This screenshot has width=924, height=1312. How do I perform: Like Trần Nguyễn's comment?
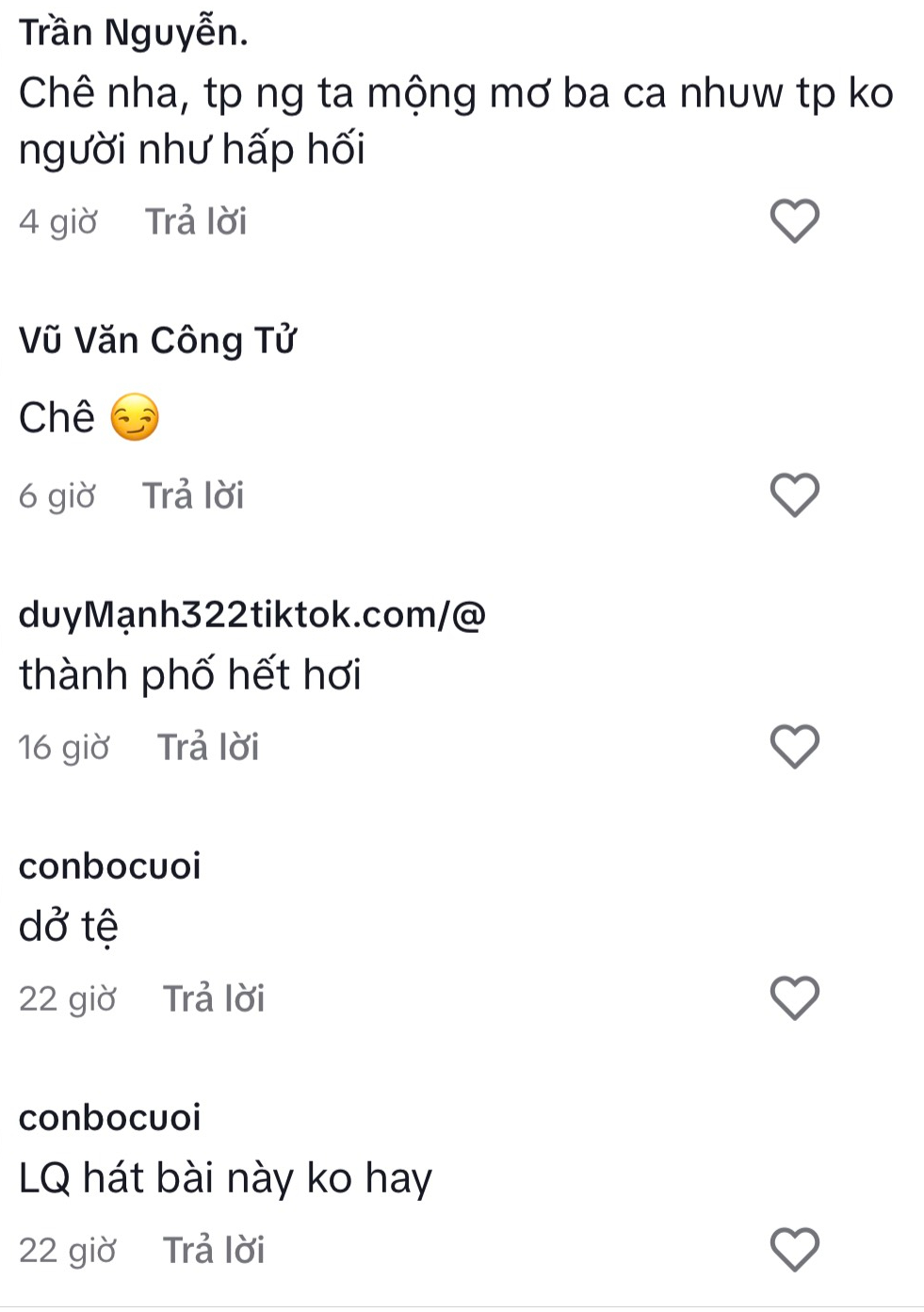click(x=795, y=221)
